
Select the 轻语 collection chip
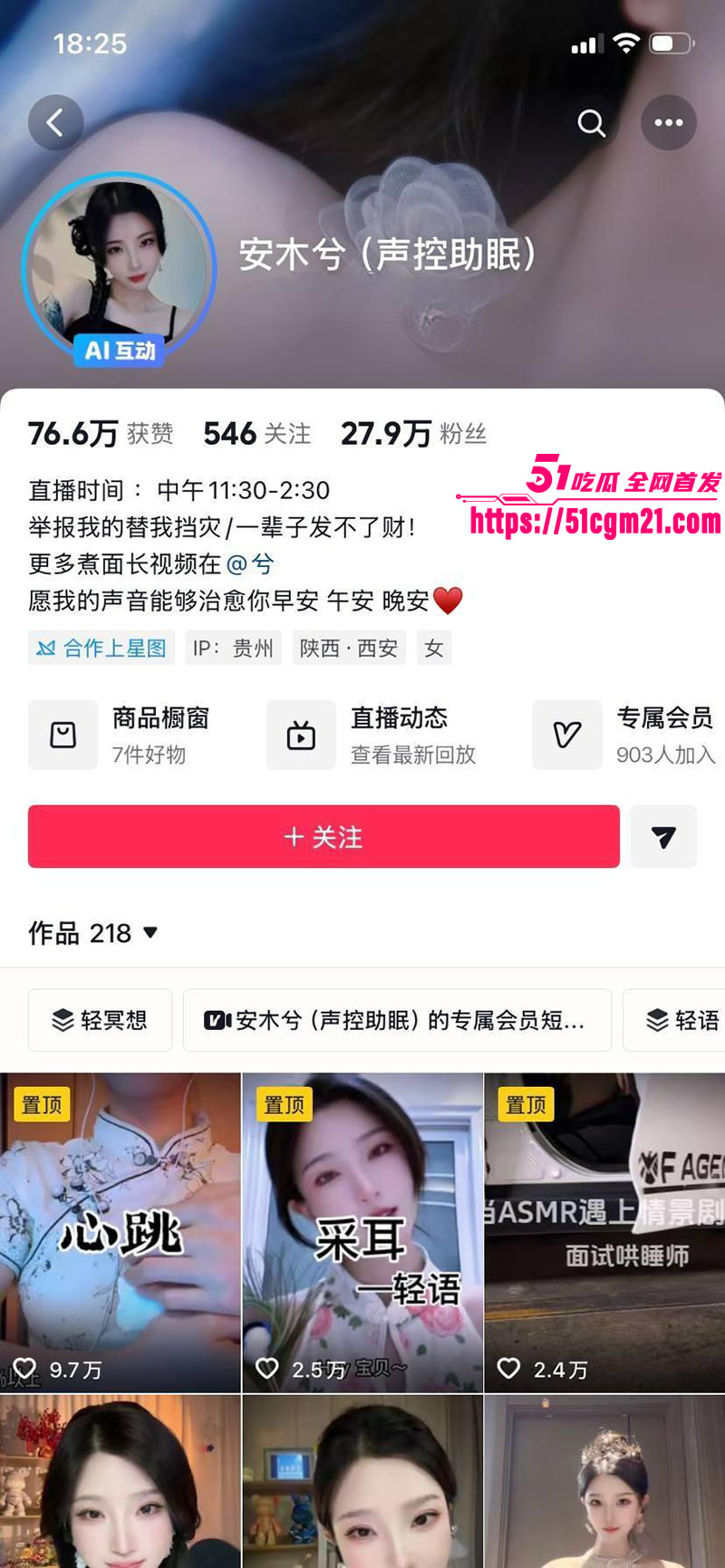[681, 1020]
